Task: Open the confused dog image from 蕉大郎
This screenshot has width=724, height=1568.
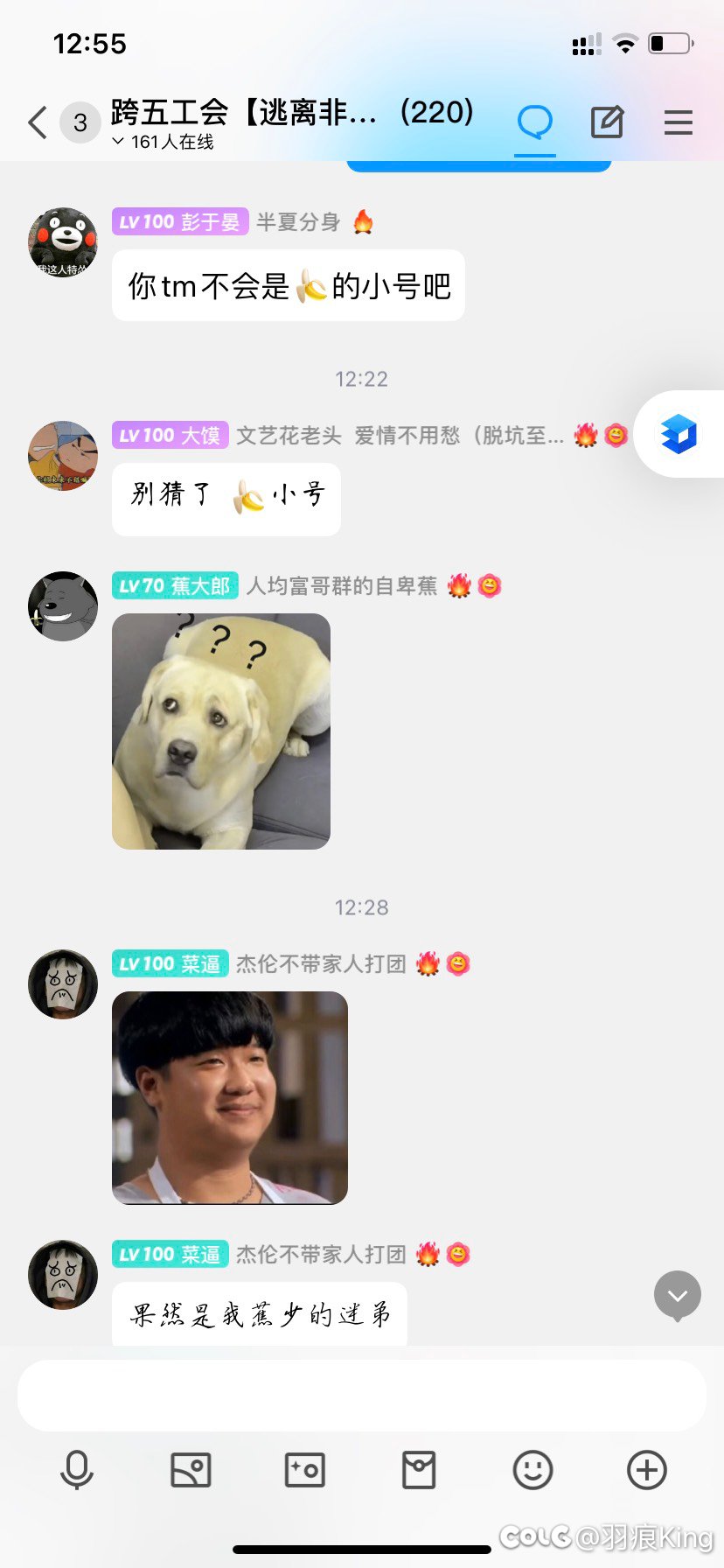Action: (x=221, y=731)
